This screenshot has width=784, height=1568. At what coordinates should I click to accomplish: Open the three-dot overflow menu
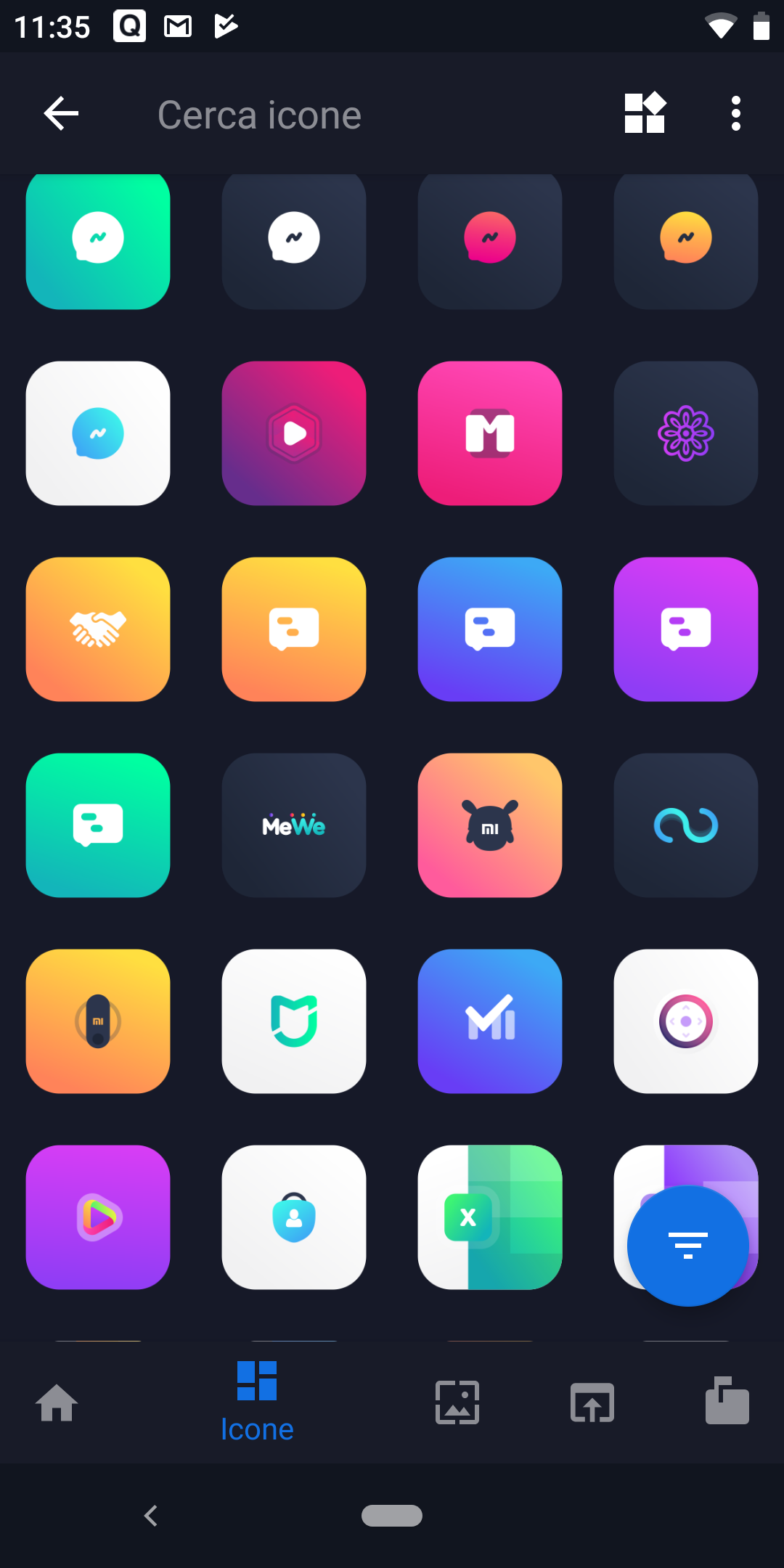click(736, 114)
